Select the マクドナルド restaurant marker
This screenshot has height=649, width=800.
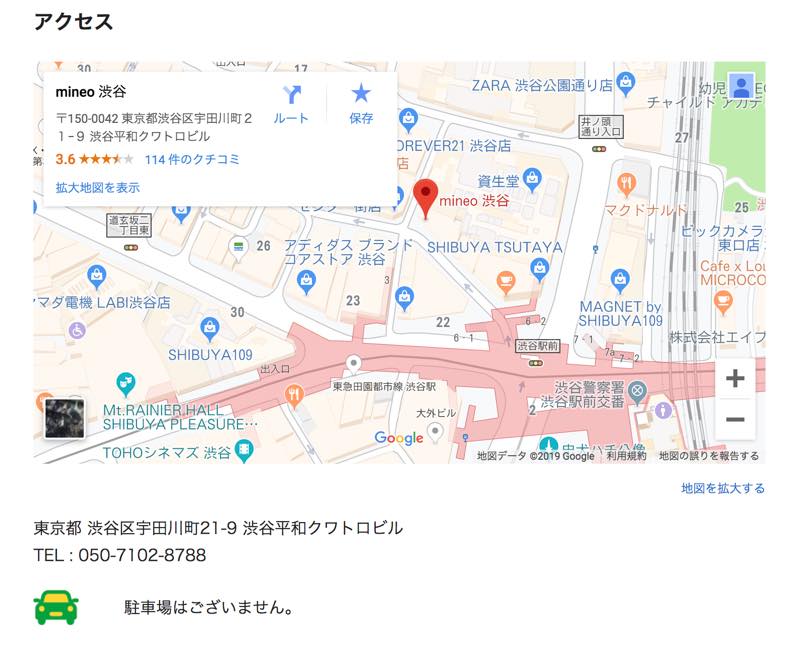coord(627,183)
